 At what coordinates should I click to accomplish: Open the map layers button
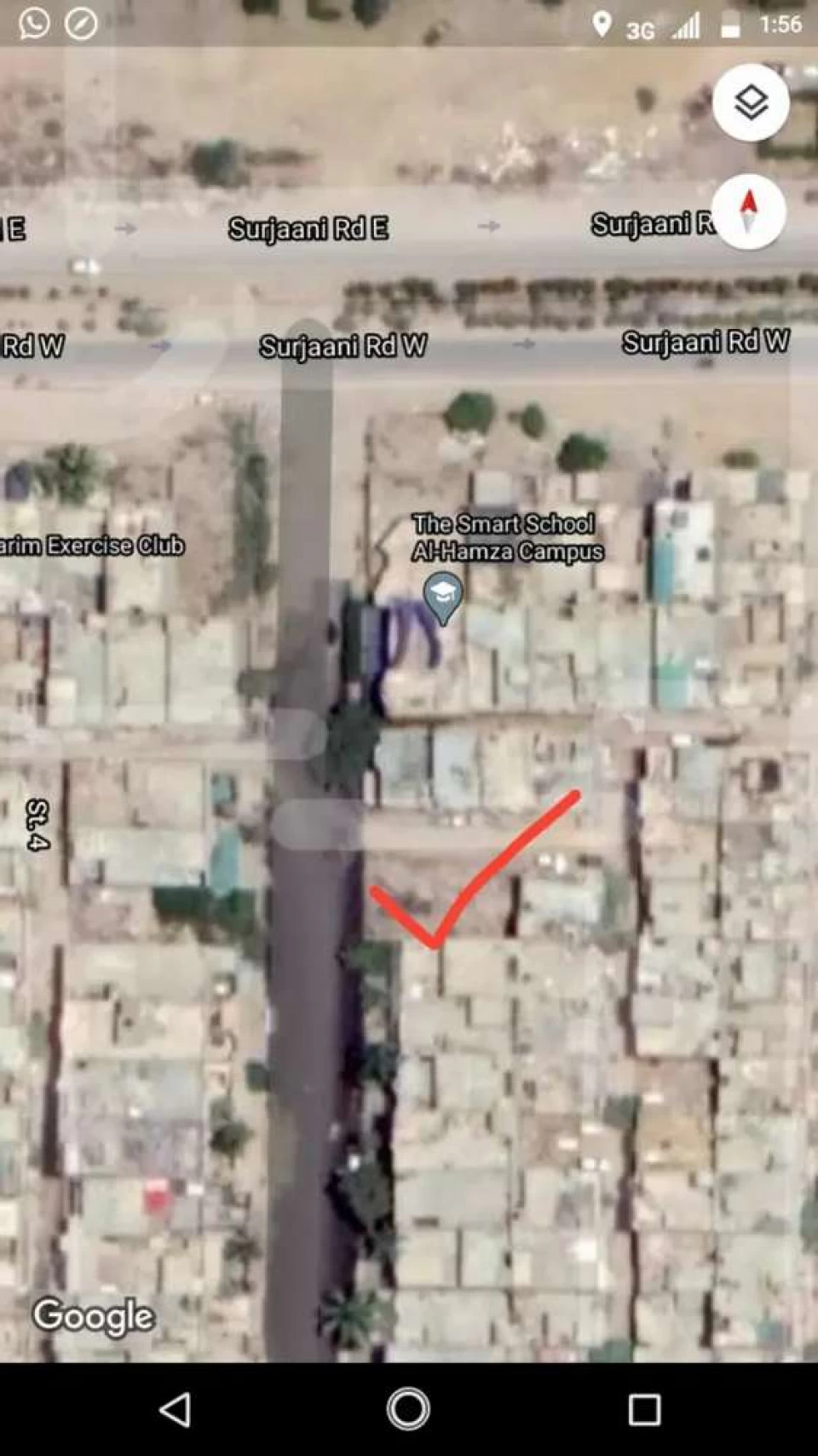point(751,103)
